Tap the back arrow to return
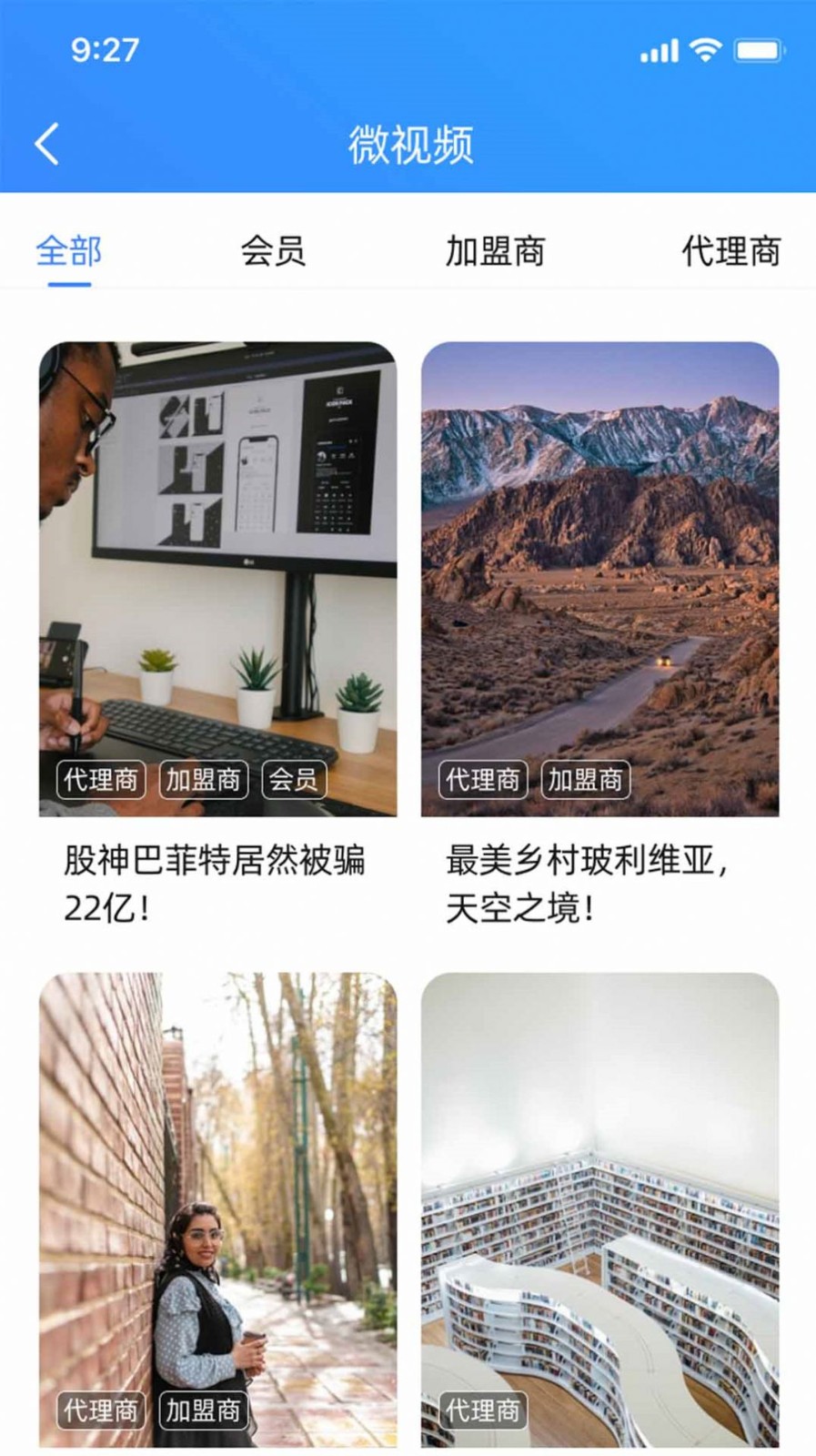 coord(44,139)
